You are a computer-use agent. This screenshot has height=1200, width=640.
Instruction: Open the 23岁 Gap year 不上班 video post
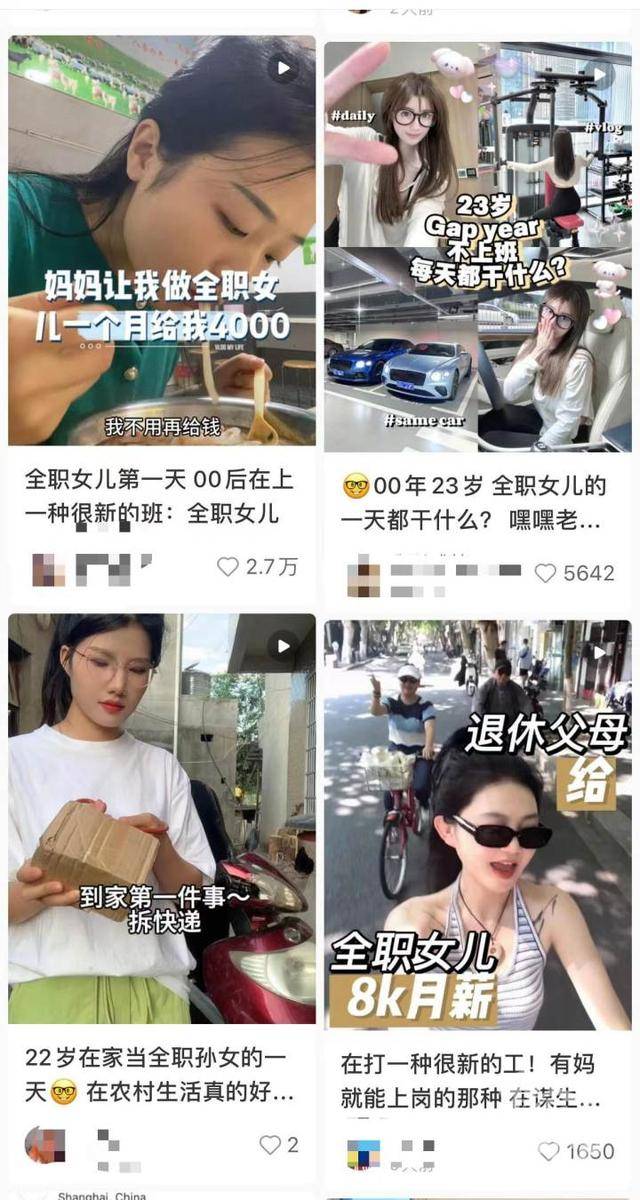(x=478, y=245)
